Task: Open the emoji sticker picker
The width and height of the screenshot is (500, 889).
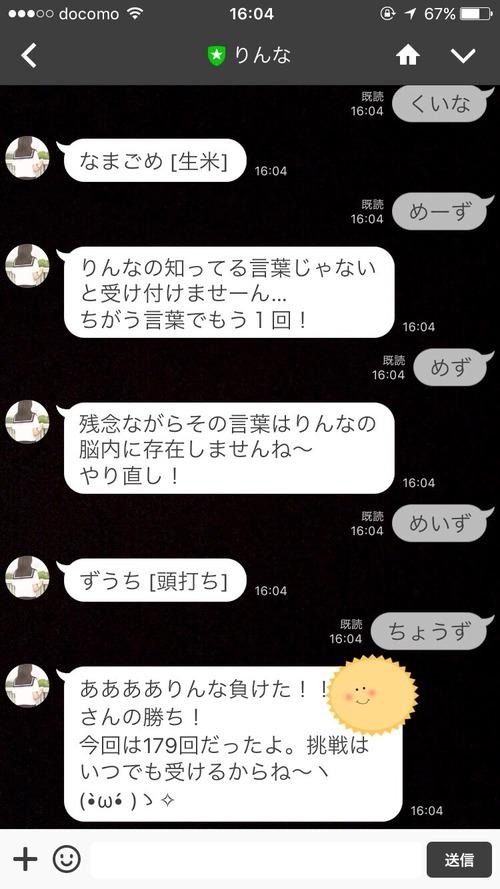Action: coord(66,860)
